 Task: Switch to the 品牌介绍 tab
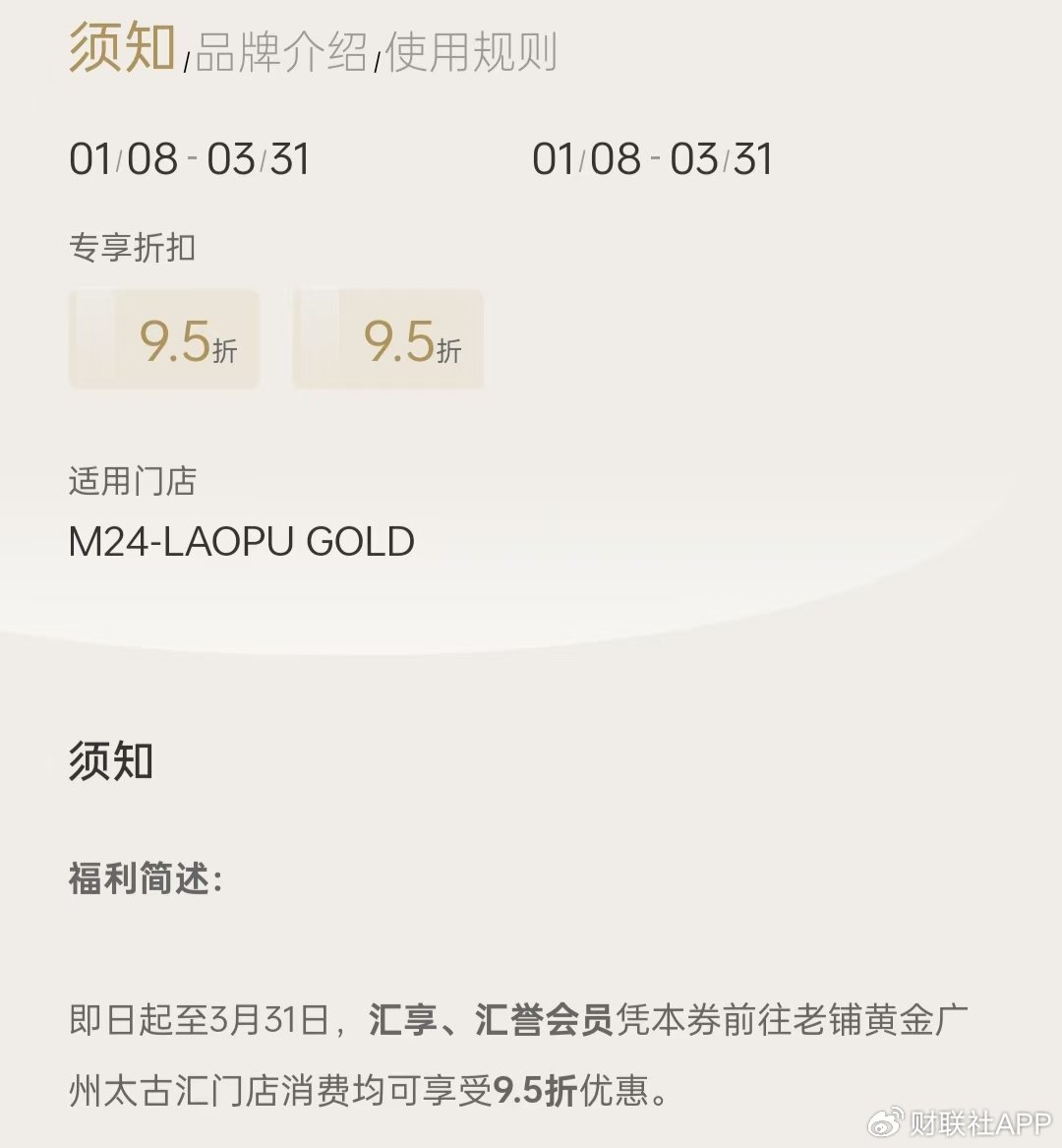click(281, 53)
